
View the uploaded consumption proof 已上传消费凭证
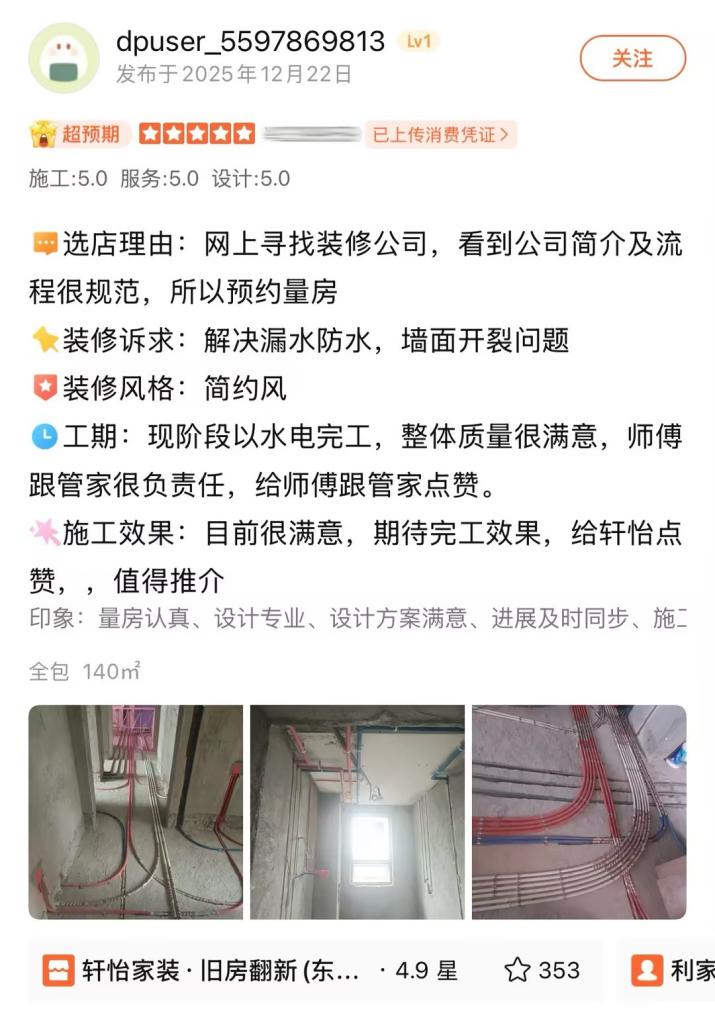pos(441,134)
